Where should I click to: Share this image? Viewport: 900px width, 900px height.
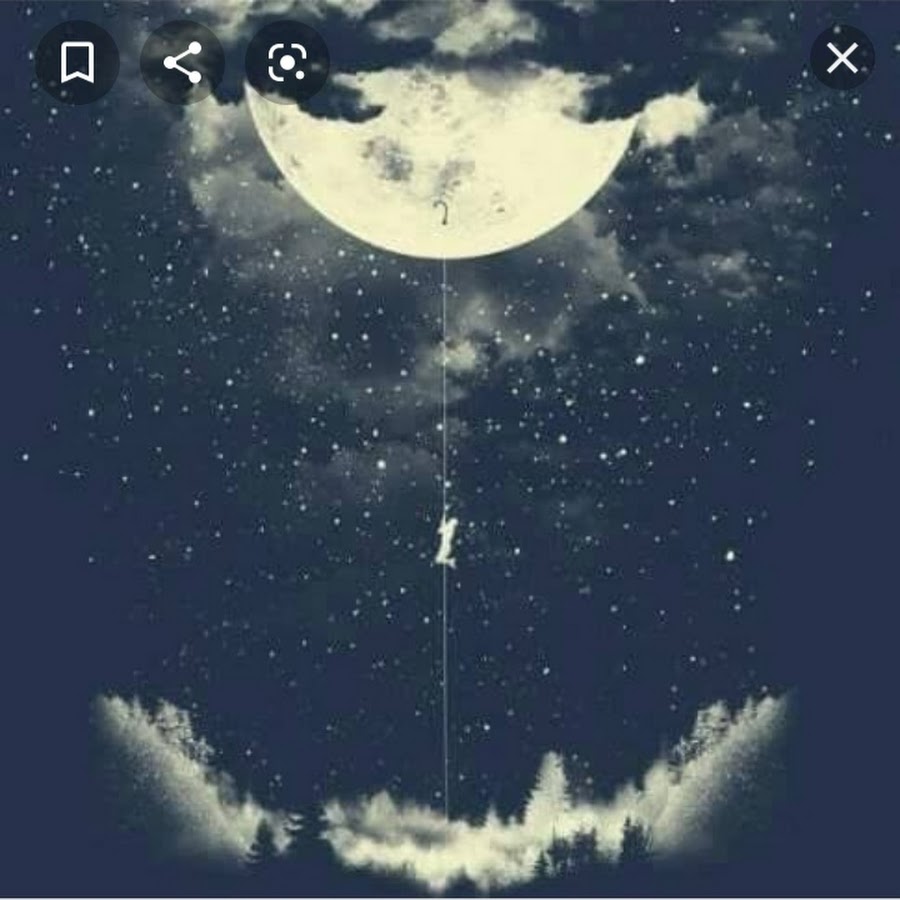click(182, 63)
